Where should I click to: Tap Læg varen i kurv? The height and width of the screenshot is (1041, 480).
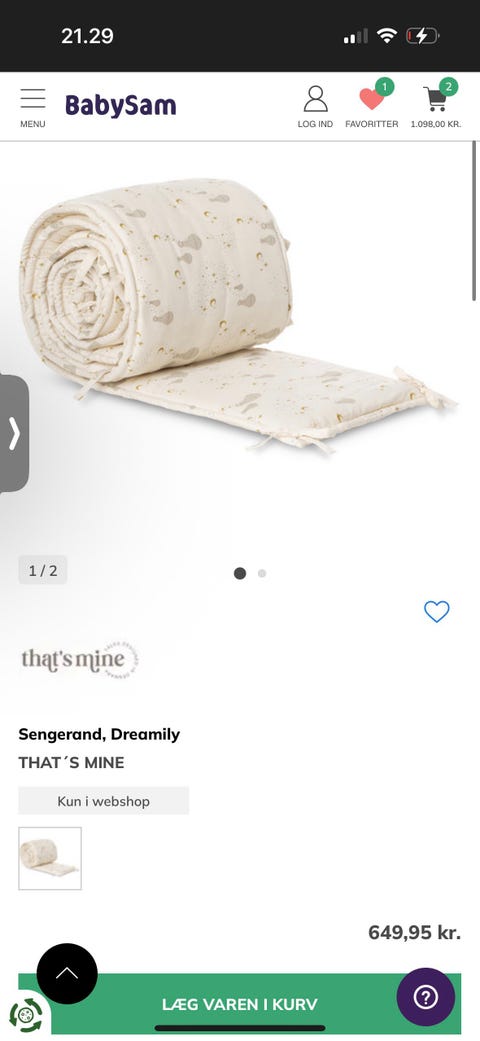(240, 1004)
